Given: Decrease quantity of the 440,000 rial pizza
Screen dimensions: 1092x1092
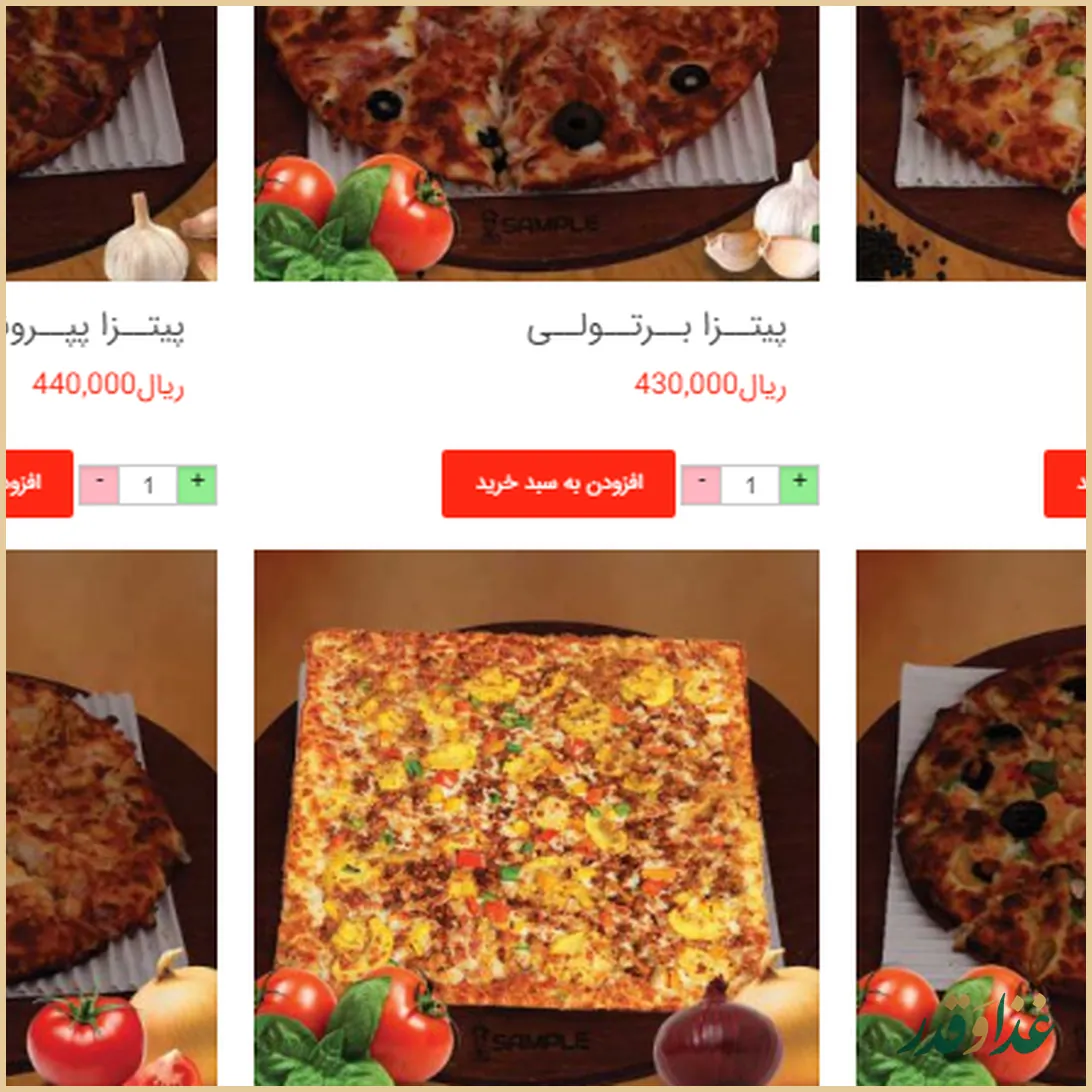Looking at the screenshot, I should point(99,485).
